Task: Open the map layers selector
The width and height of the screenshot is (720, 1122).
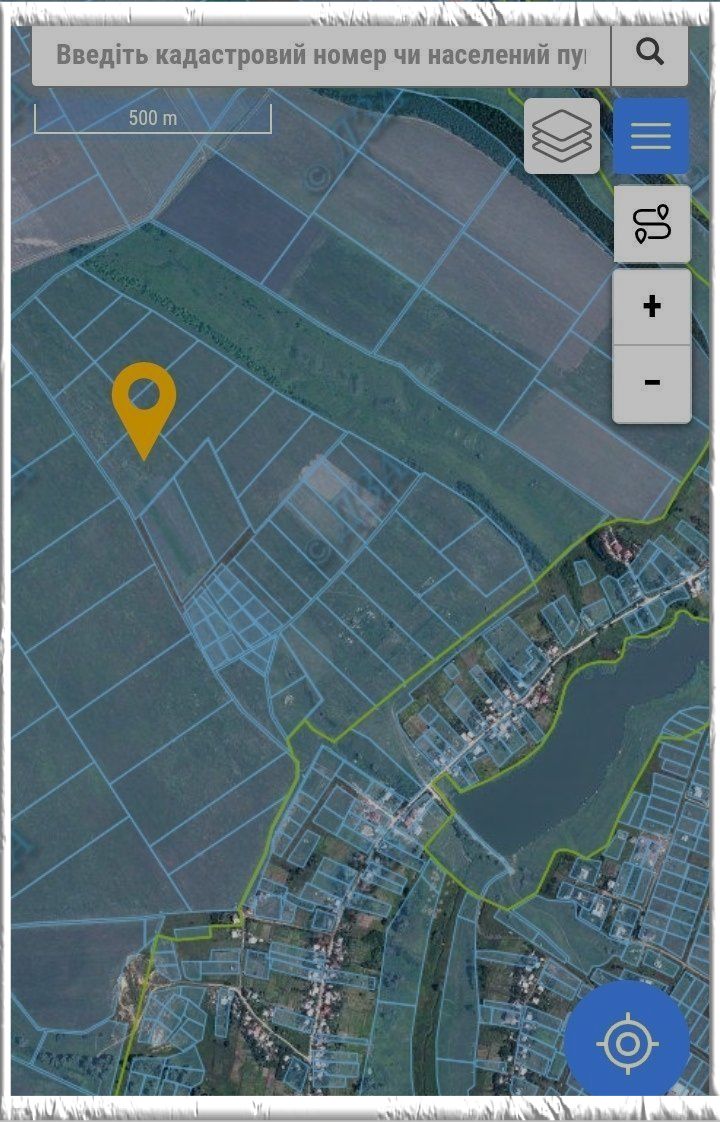Action: pos(562,136)
